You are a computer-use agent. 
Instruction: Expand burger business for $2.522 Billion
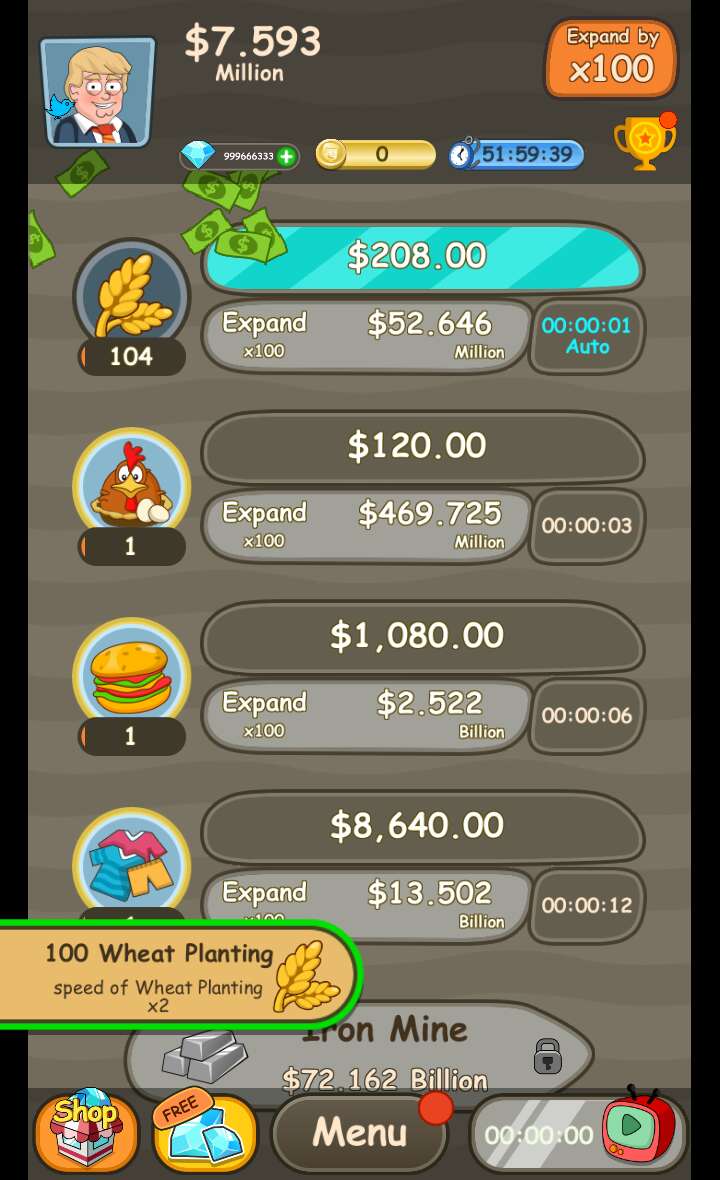[366, 716]
